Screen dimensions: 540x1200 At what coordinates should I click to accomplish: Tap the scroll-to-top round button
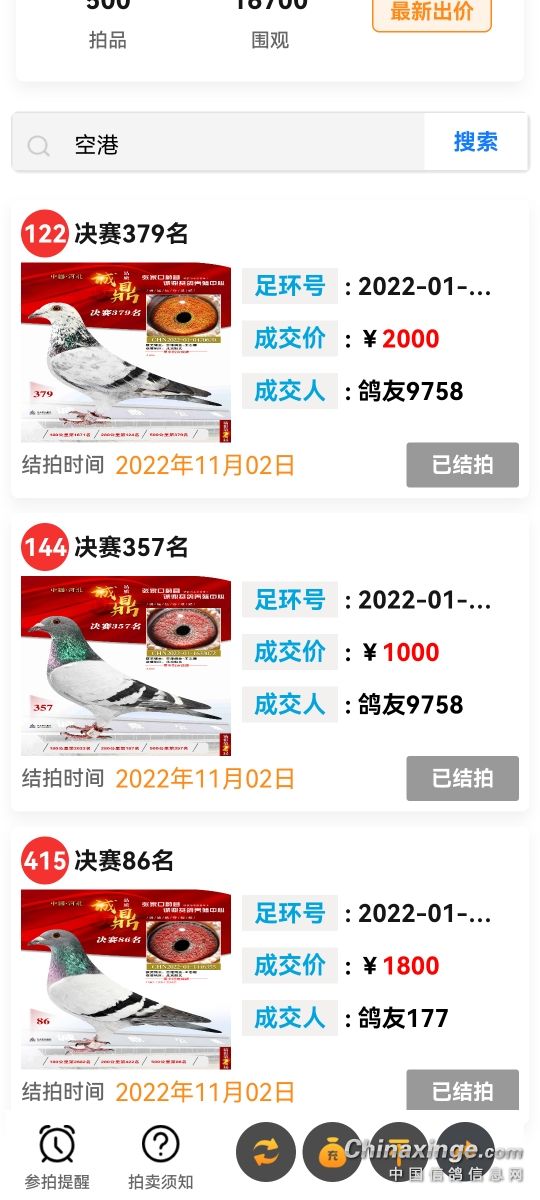[398, 1152]
